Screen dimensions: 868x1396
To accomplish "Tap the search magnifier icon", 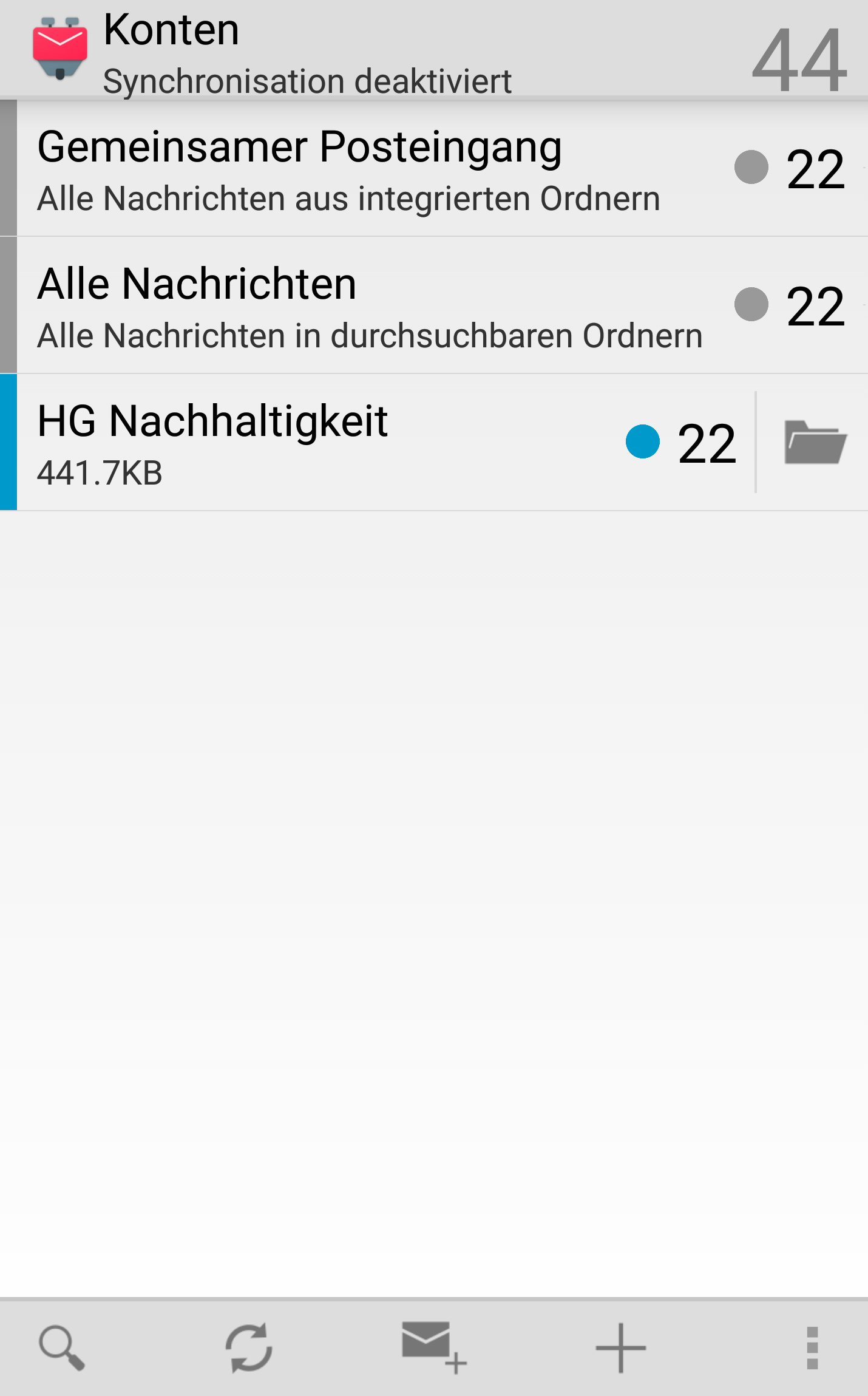I will click(x=61, y=1347).
